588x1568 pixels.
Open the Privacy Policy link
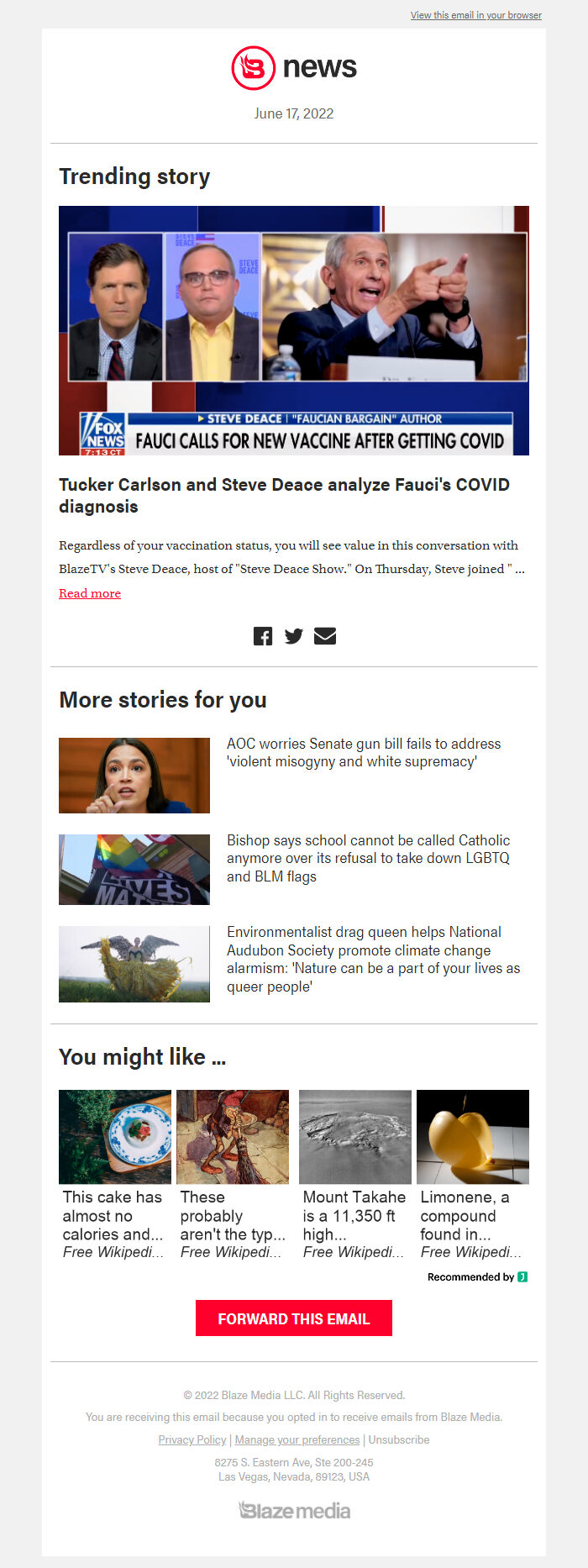pyautogui.click(x=192, y=1439)
